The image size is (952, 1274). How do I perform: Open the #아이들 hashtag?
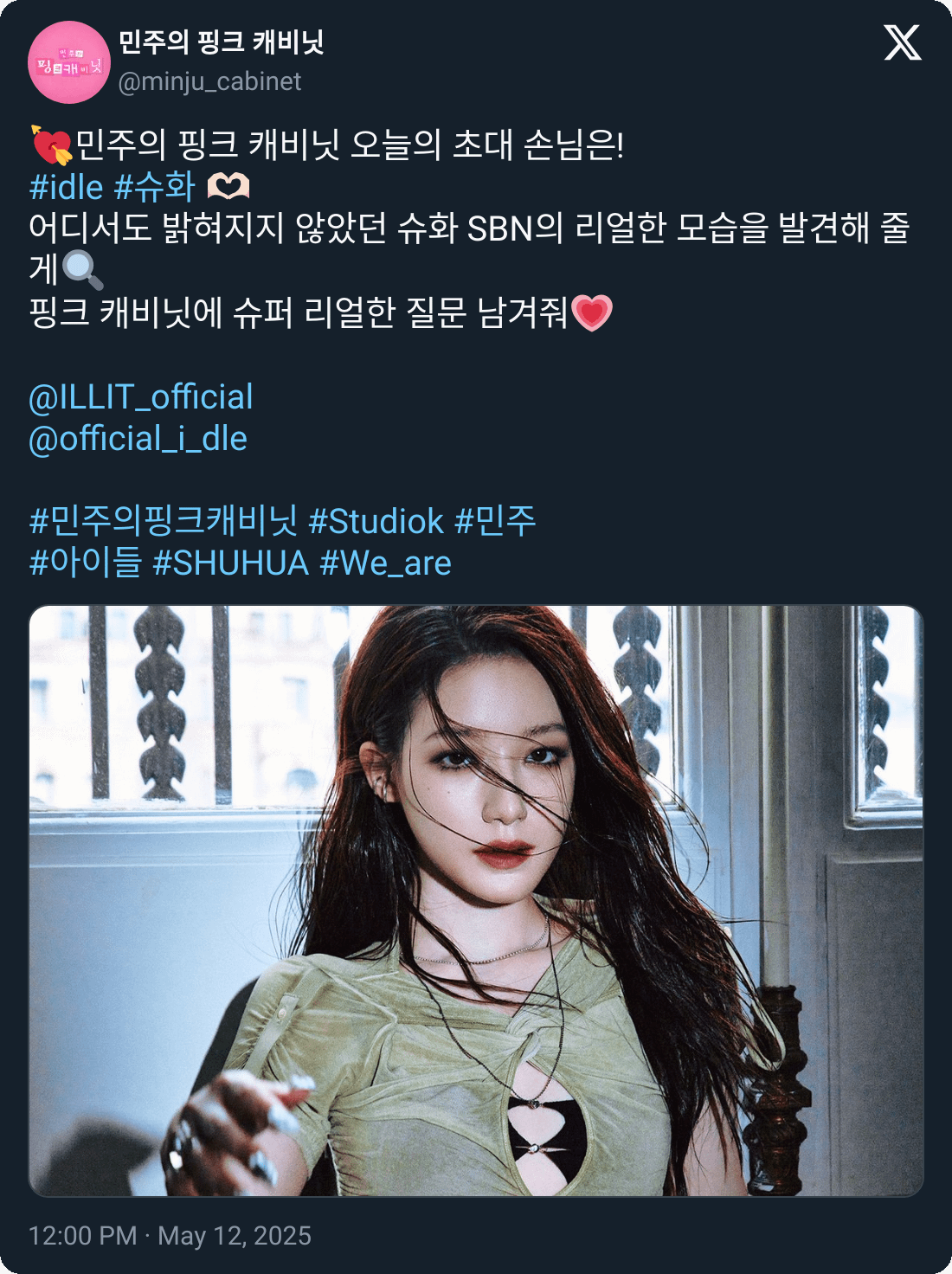pyautogui.click(x=86, y=563)
